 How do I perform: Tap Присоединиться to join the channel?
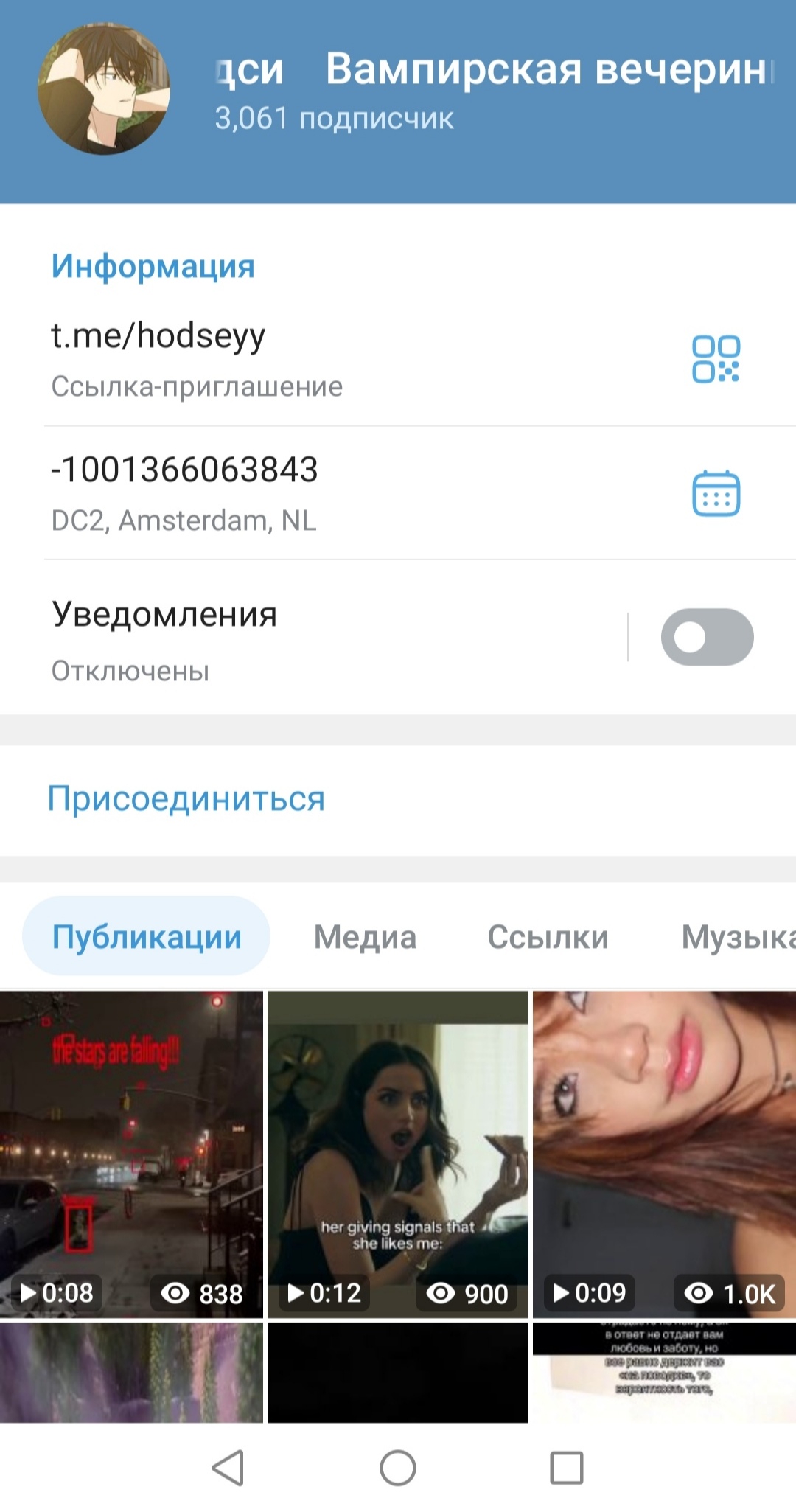[186, 799]
